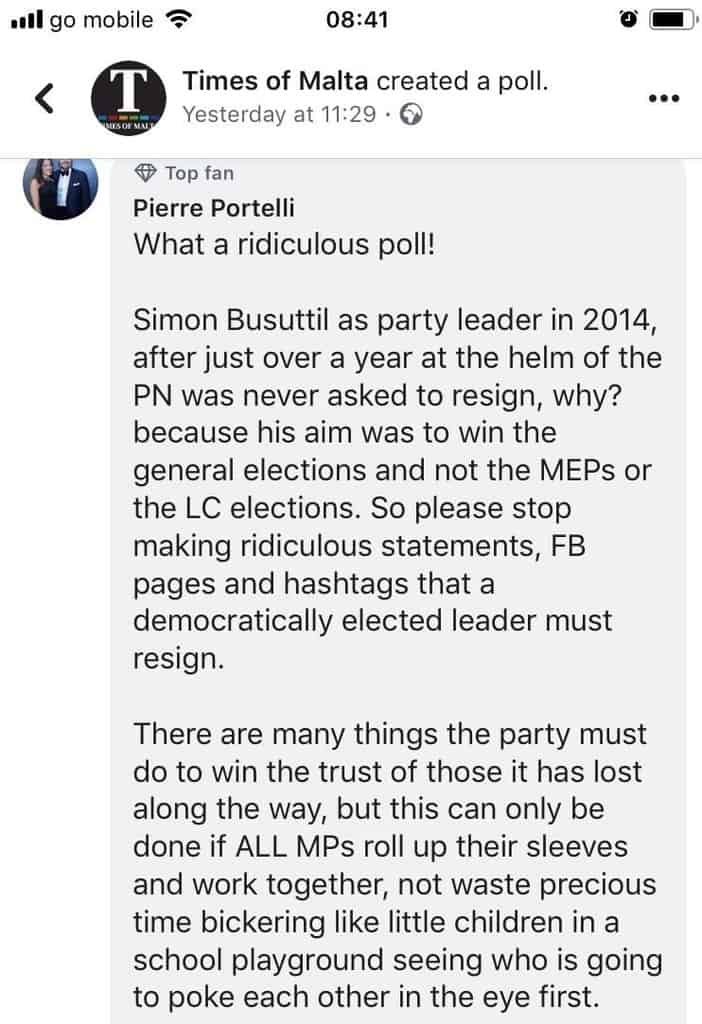Open the Times of Malta logo avatar
The height and width of the screenshot is (1024, 702).
128,99
